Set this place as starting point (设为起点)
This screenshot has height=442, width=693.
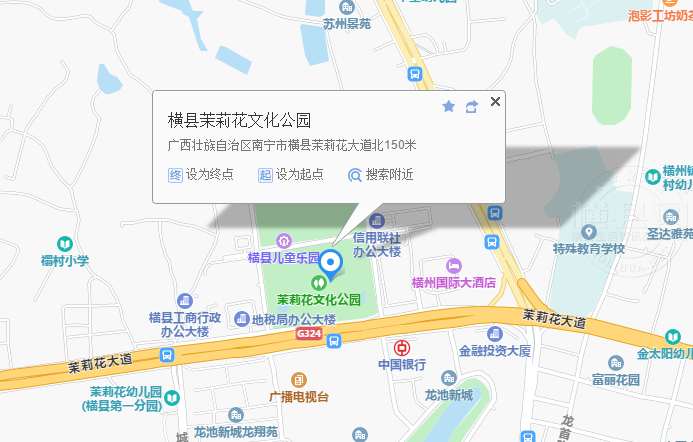click(291, 174)
